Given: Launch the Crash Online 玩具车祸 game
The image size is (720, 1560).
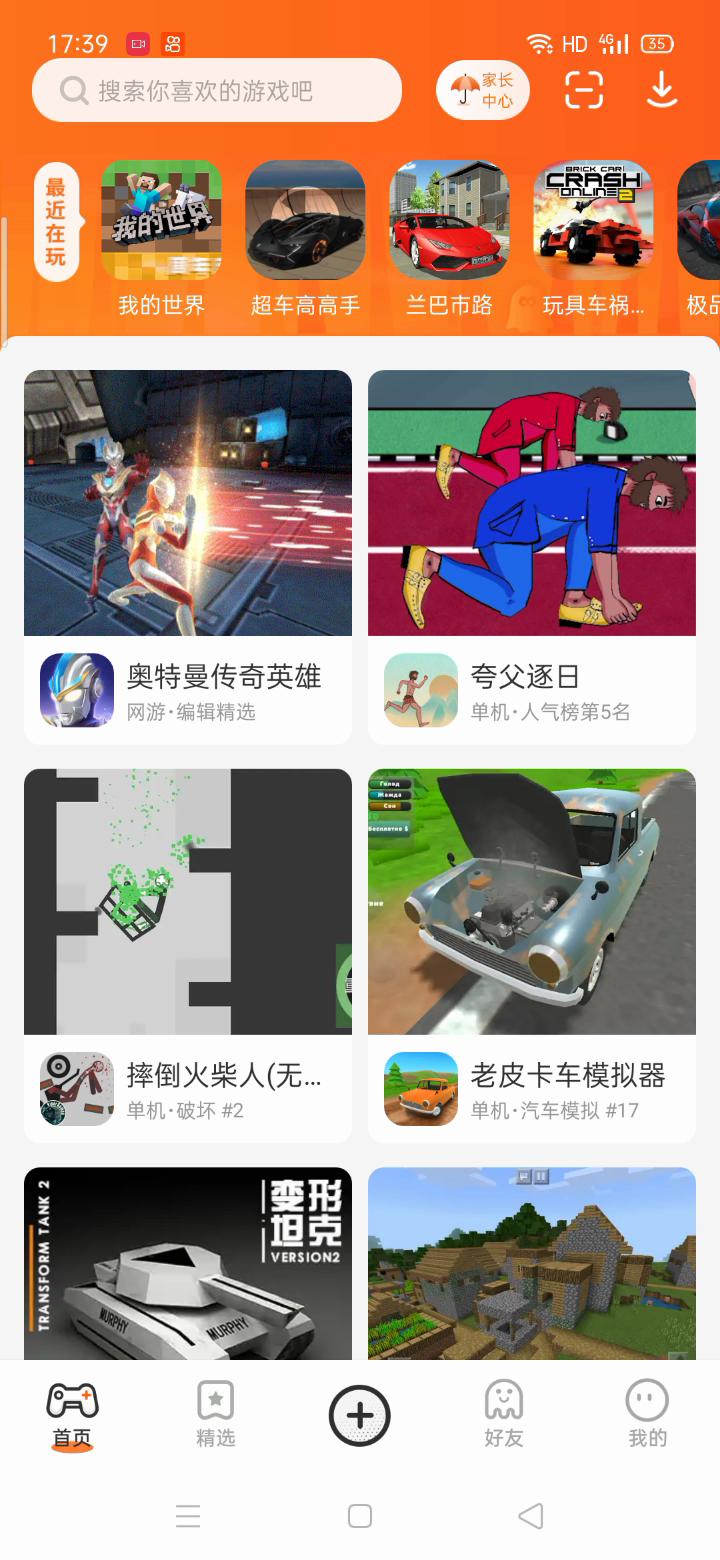Looking at the screenshot, I should (x=593, y=220).
